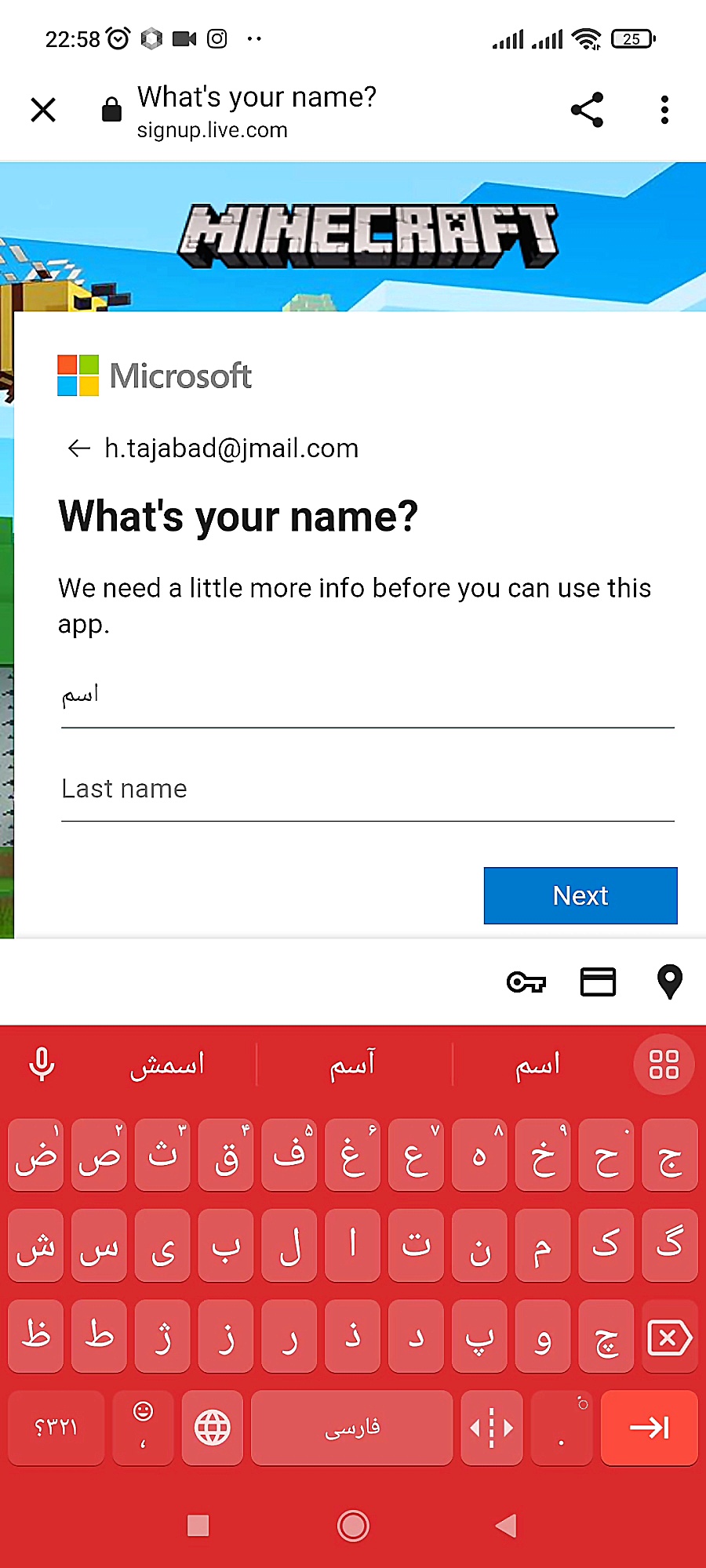Focus the first name field
Image resolution: width=706 pixels, height=1568 pixels.
tap(368, 695)
